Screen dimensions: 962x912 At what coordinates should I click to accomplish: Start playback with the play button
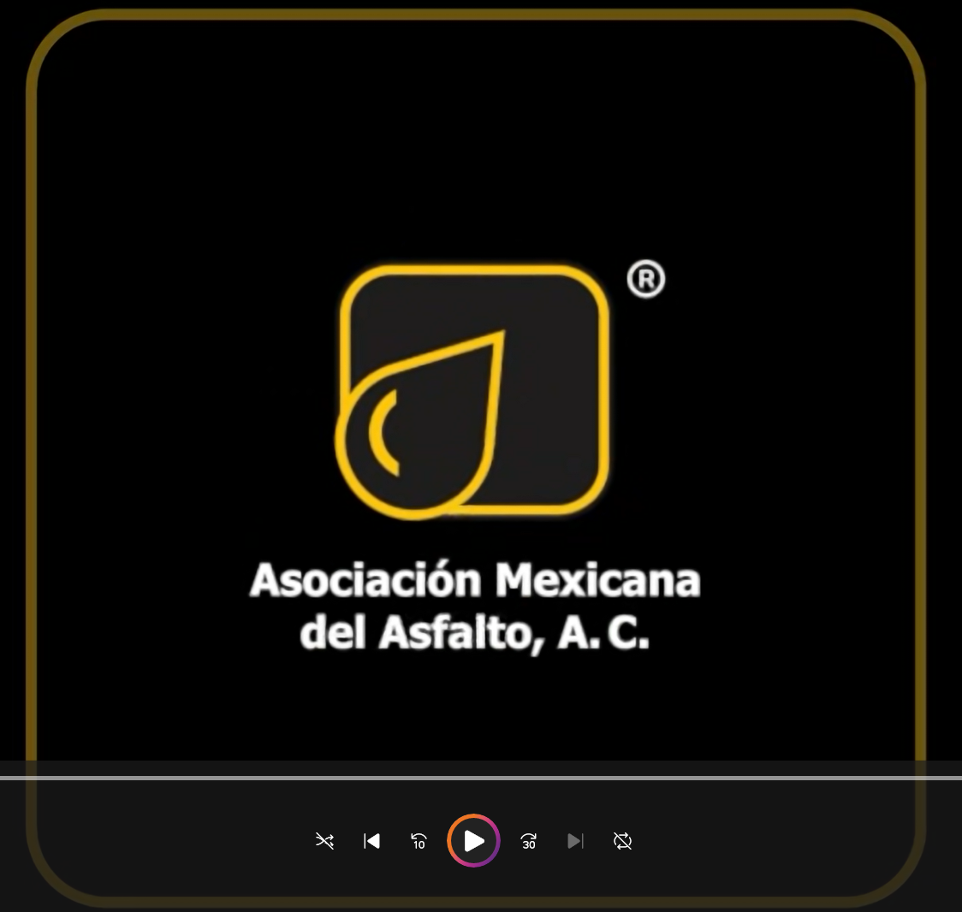(474, 841)
